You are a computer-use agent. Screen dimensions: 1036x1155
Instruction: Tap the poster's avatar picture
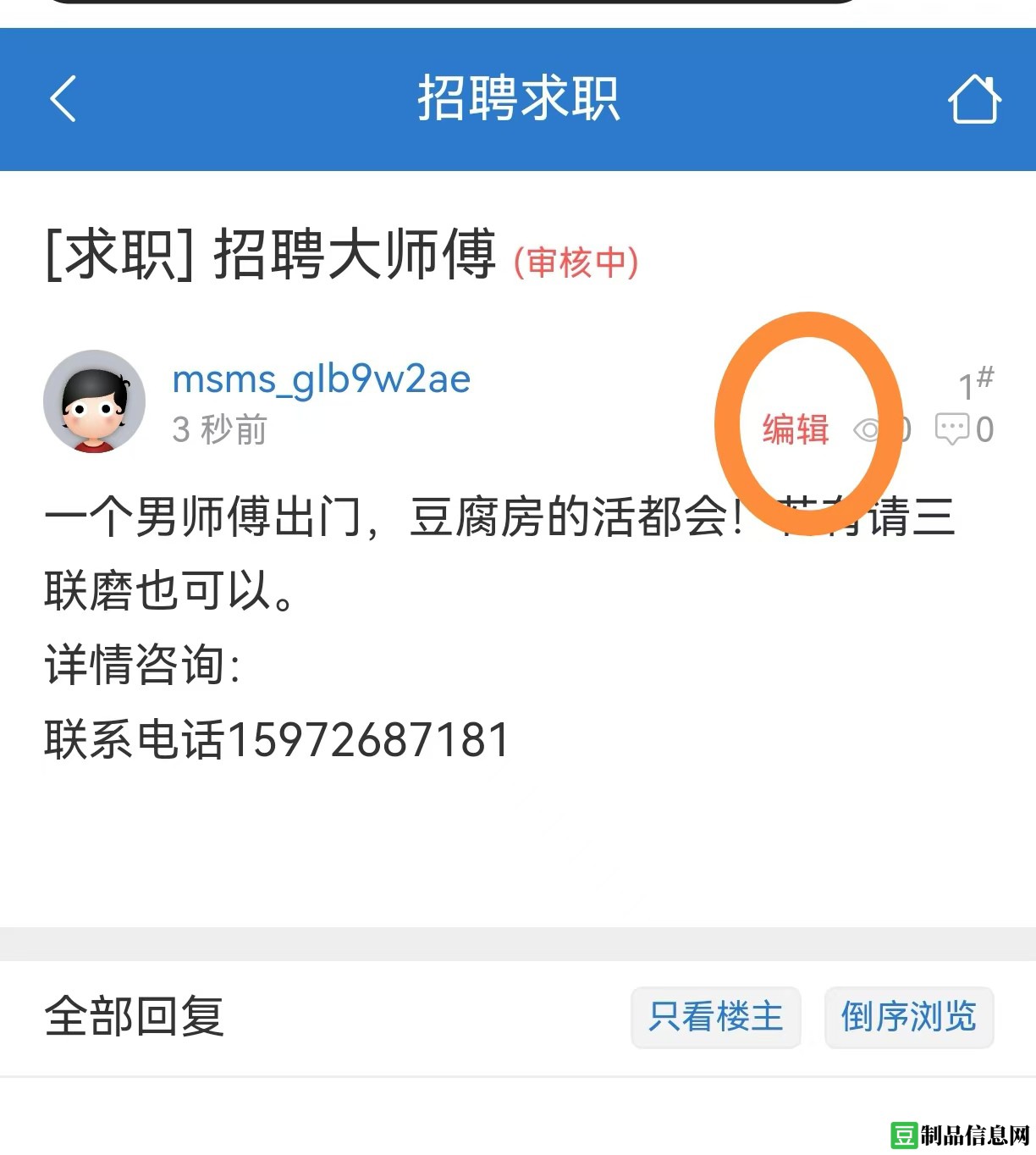(94, 401)
